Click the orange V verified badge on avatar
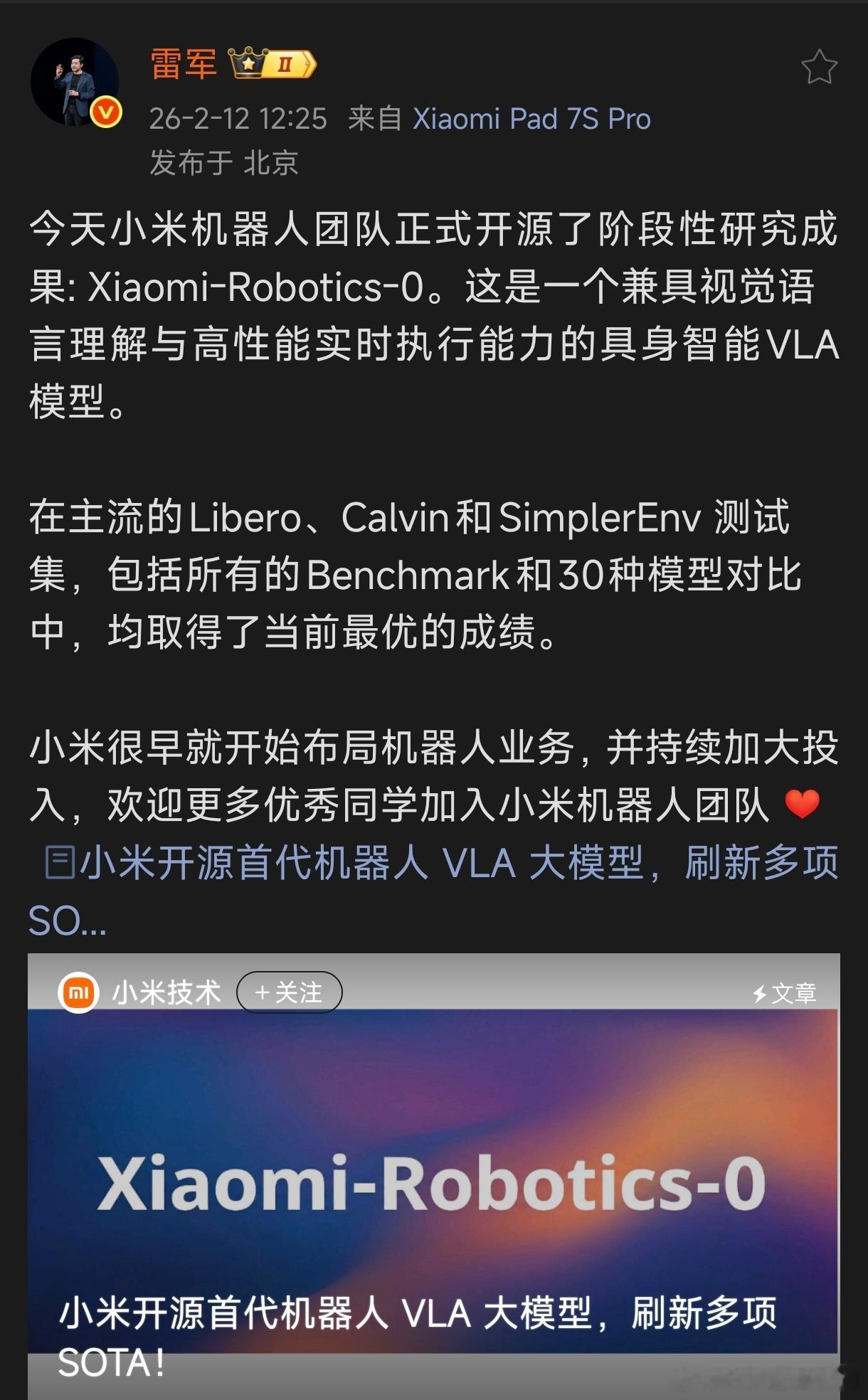 click(x=105, y=111)
